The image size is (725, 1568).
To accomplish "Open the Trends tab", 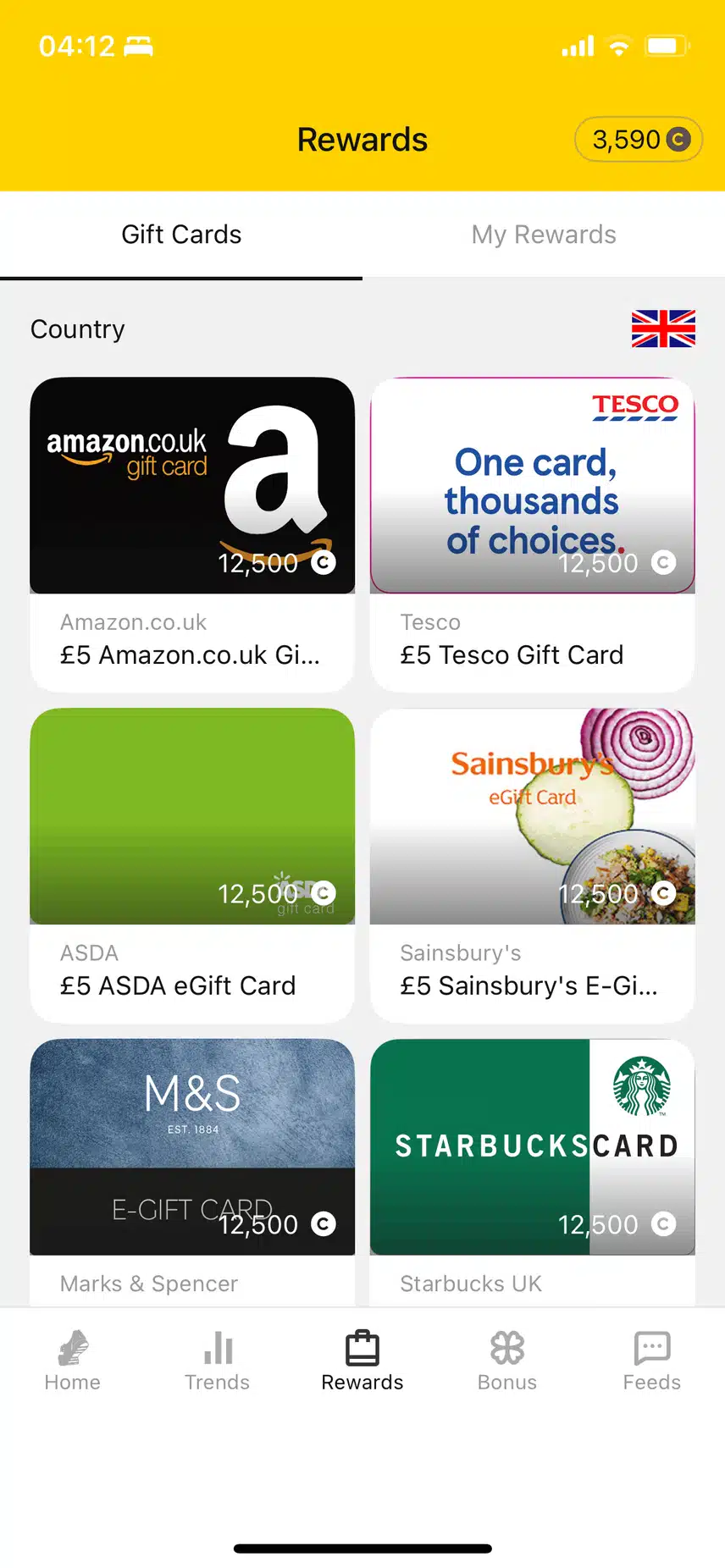I will (x=218, y=1361).
